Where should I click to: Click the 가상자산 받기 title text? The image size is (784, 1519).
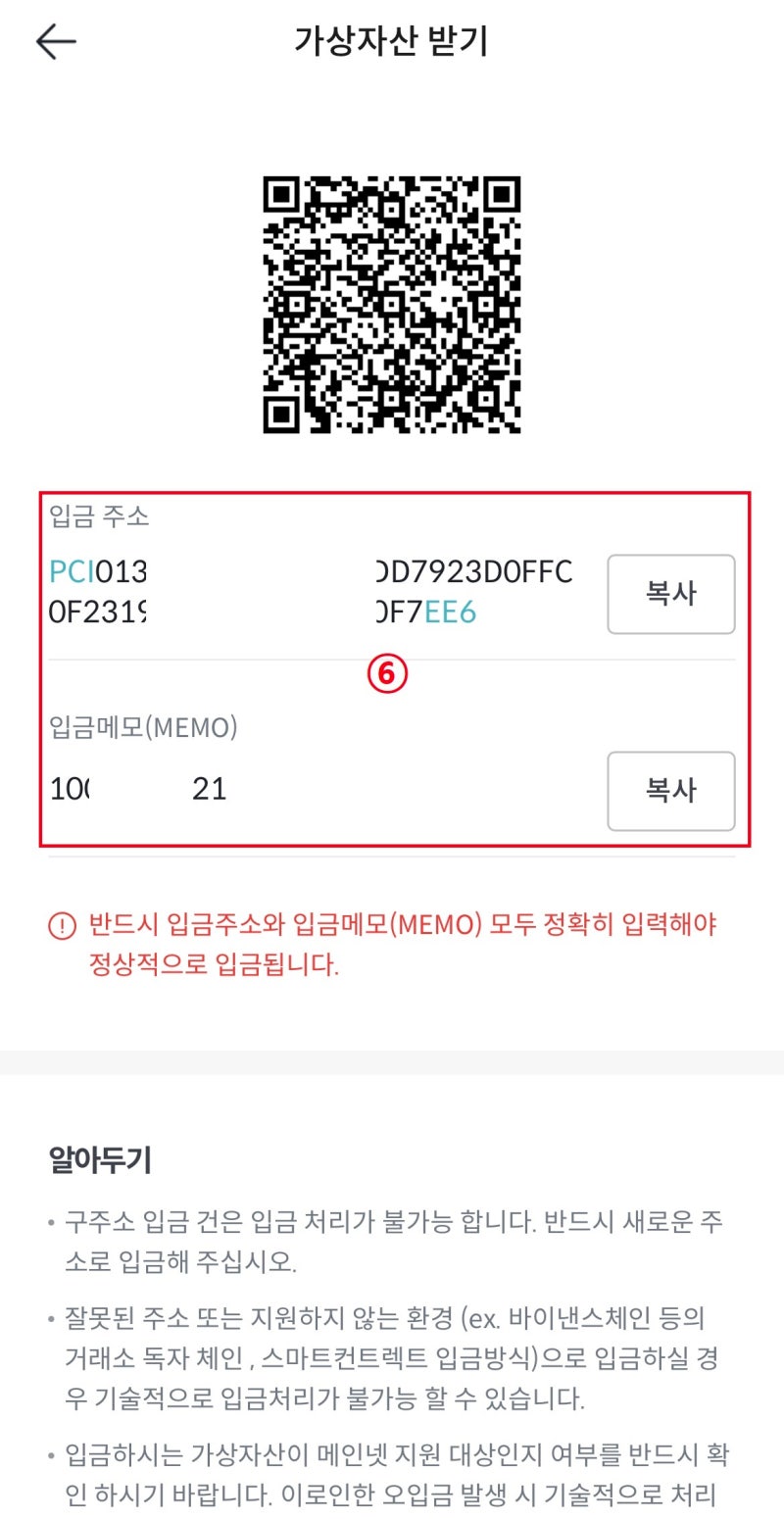point(392,41)
